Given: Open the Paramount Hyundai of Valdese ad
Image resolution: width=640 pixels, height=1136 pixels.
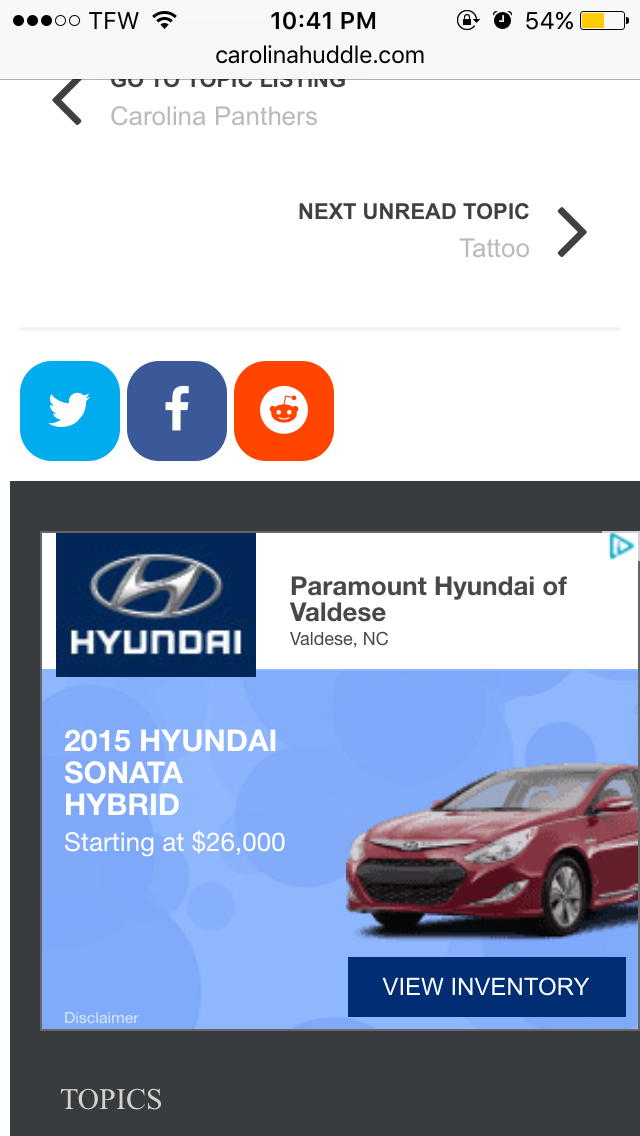Looking at the screenshot, I should click(428, 599).
